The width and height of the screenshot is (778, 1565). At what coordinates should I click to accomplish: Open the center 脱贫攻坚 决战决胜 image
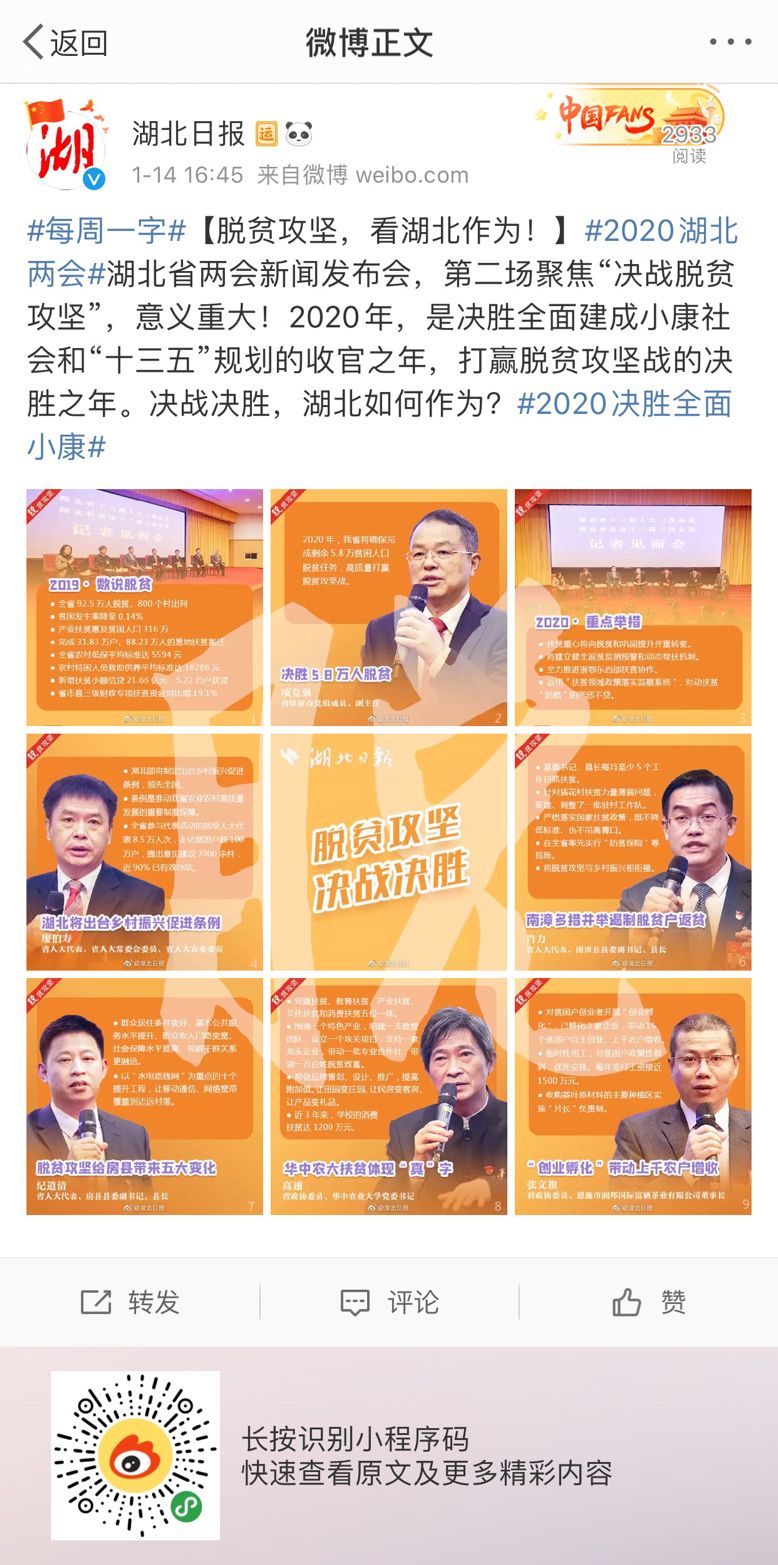pyautogui.click(x=388, y=852)
